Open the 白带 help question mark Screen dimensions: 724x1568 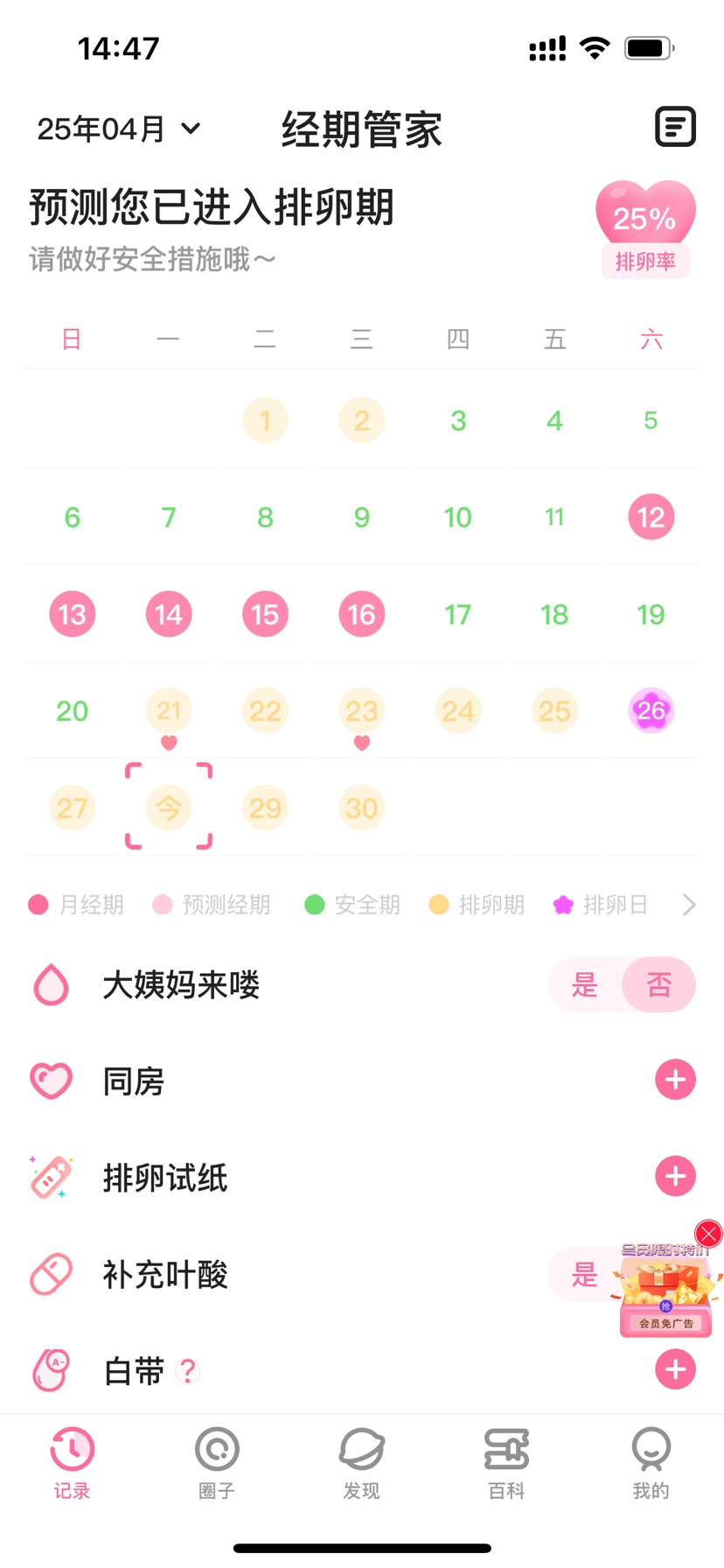(188, 1370)
